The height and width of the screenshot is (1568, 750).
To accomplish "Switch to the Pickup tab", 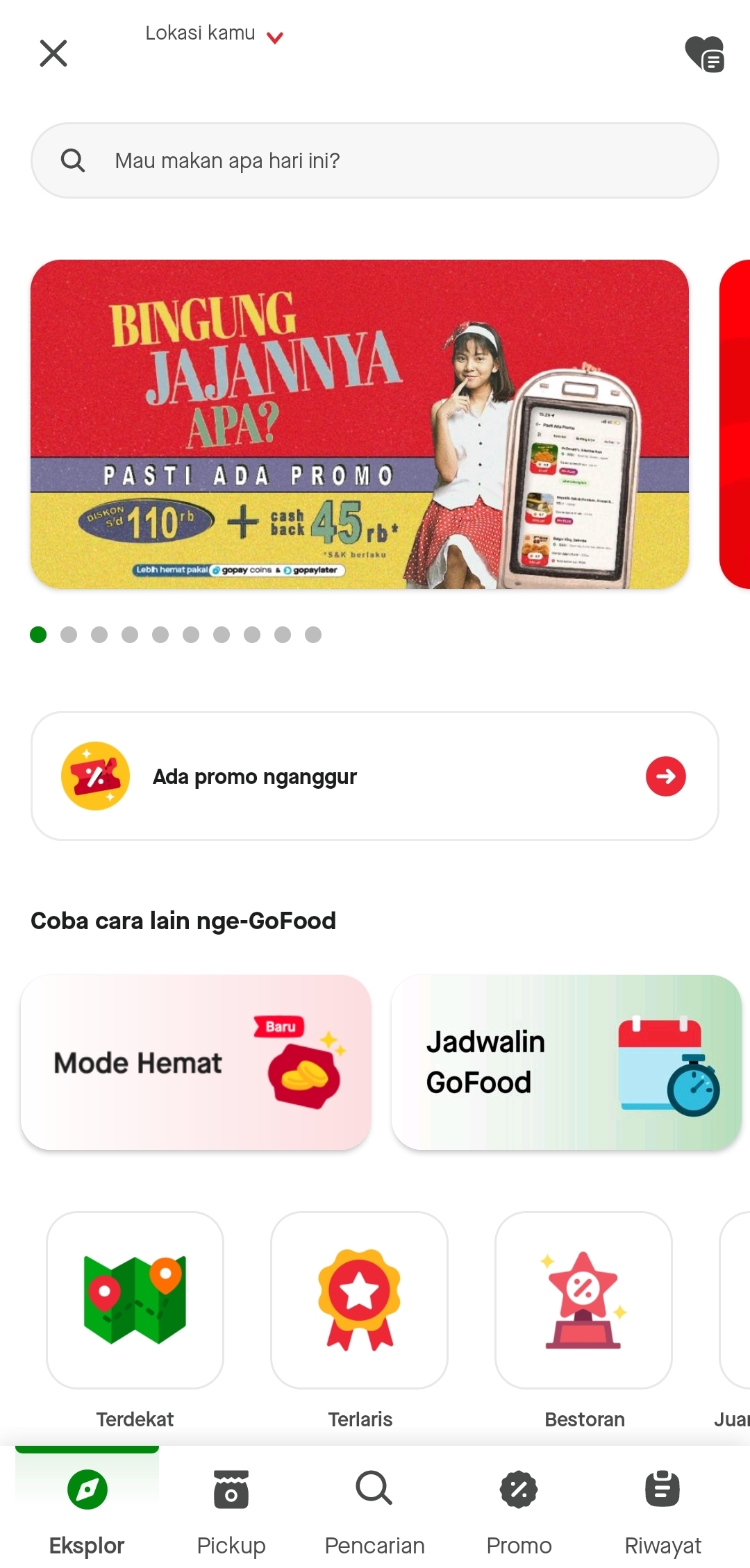I will [x=231, y=1507].
